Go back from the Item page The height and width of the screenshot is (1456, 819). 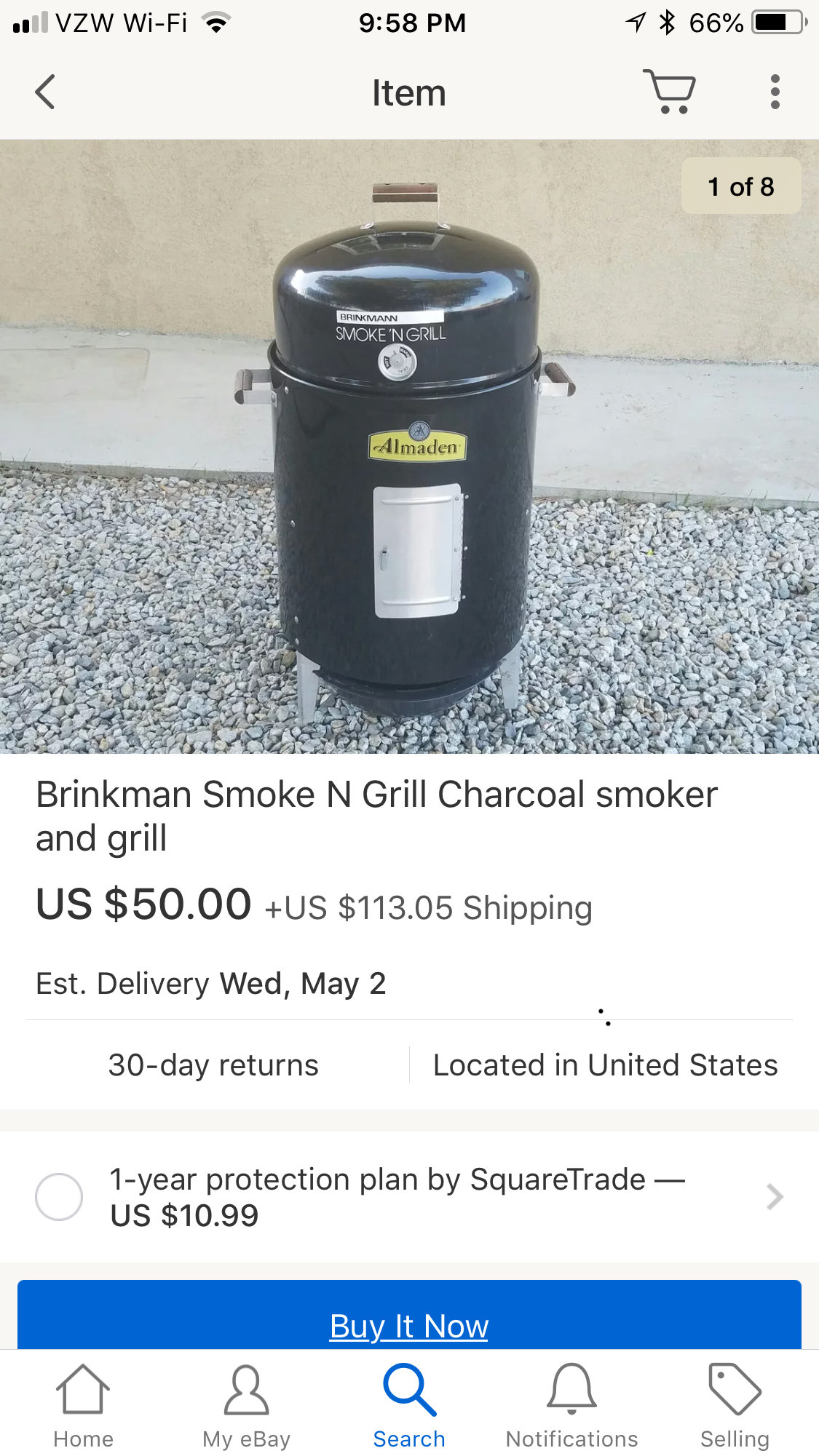[45, 92]
